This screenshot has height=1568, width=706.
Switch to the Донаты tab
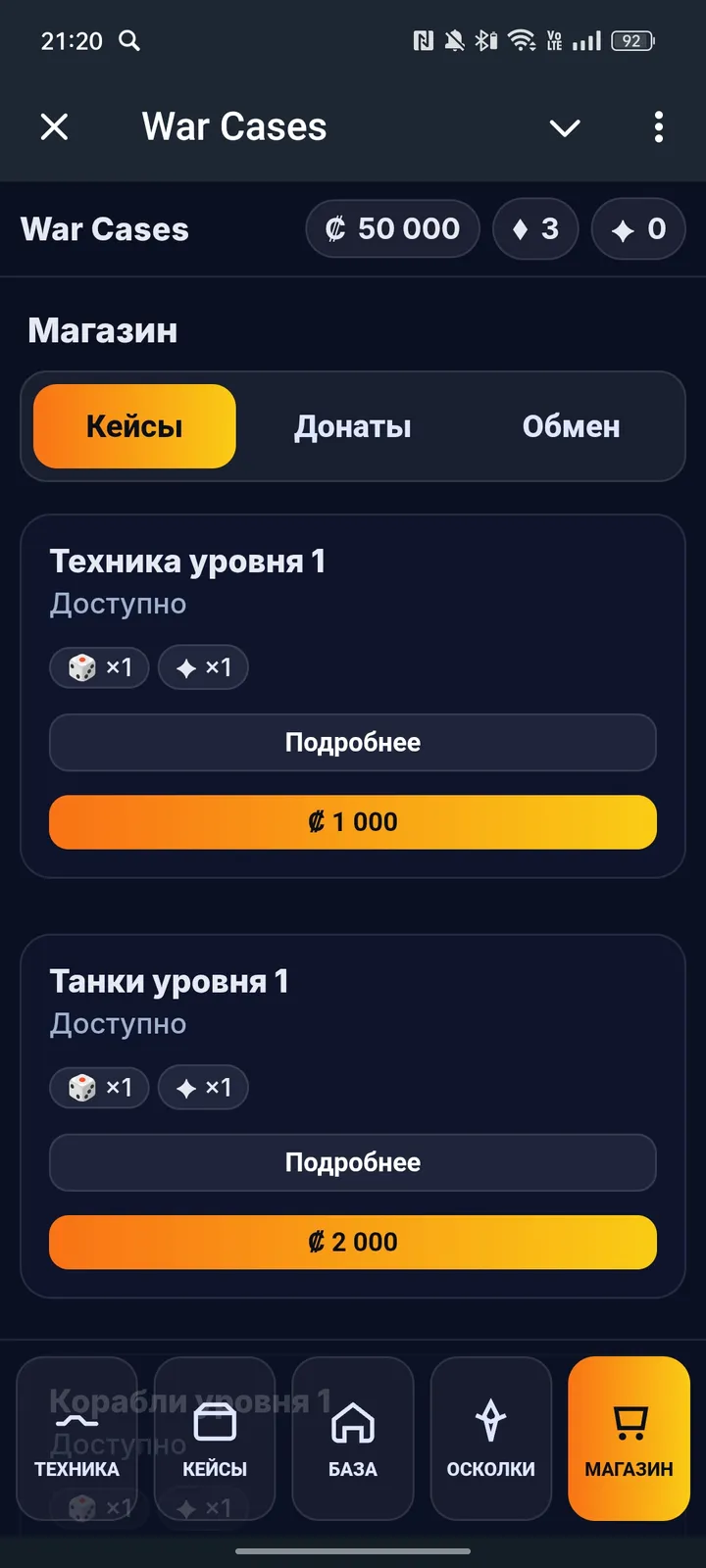[353, 426]
